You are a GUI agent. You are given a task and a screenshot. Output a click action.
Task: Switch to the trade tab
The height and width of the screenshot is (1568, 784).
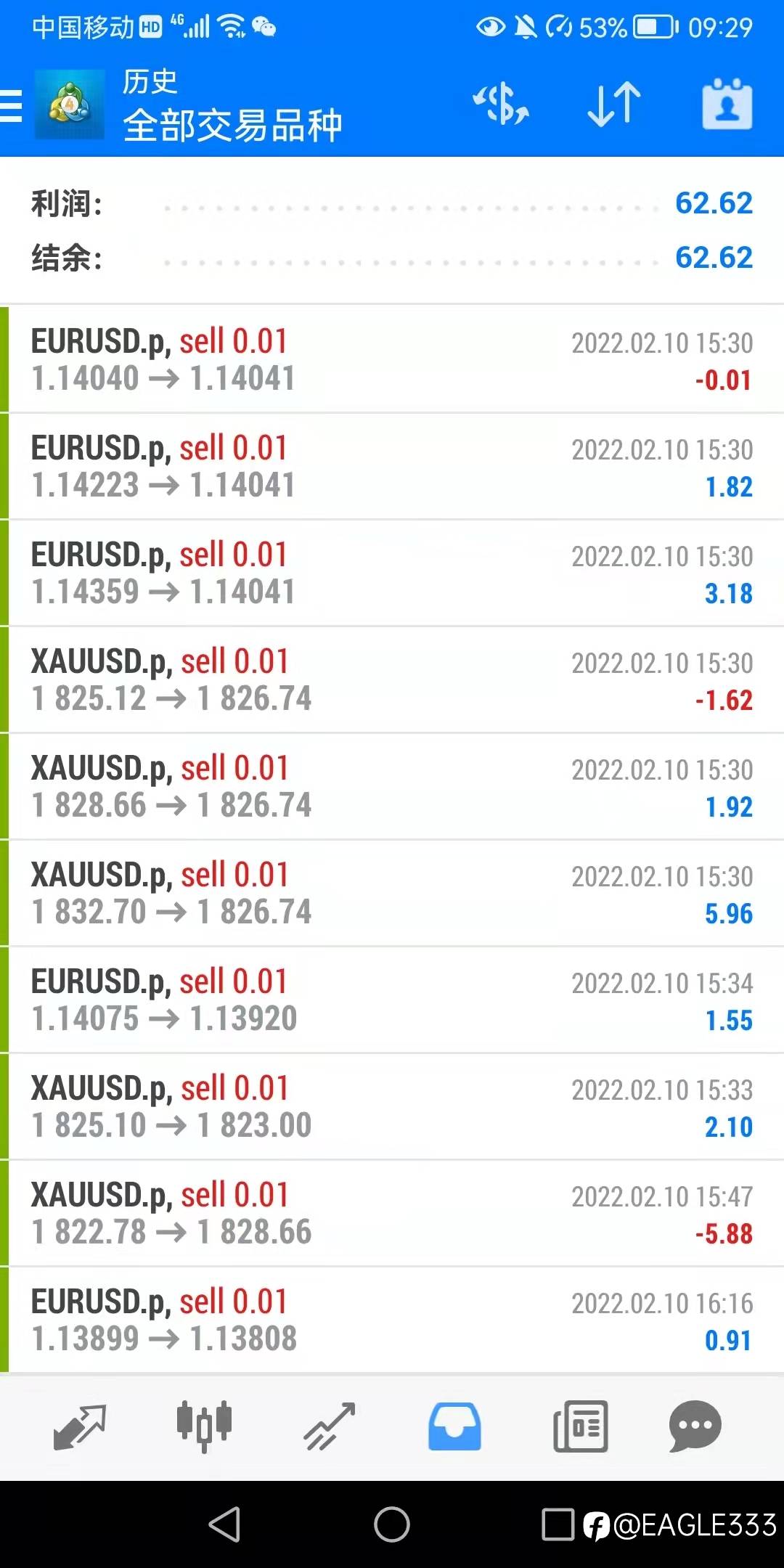[x=329, y=1426]
